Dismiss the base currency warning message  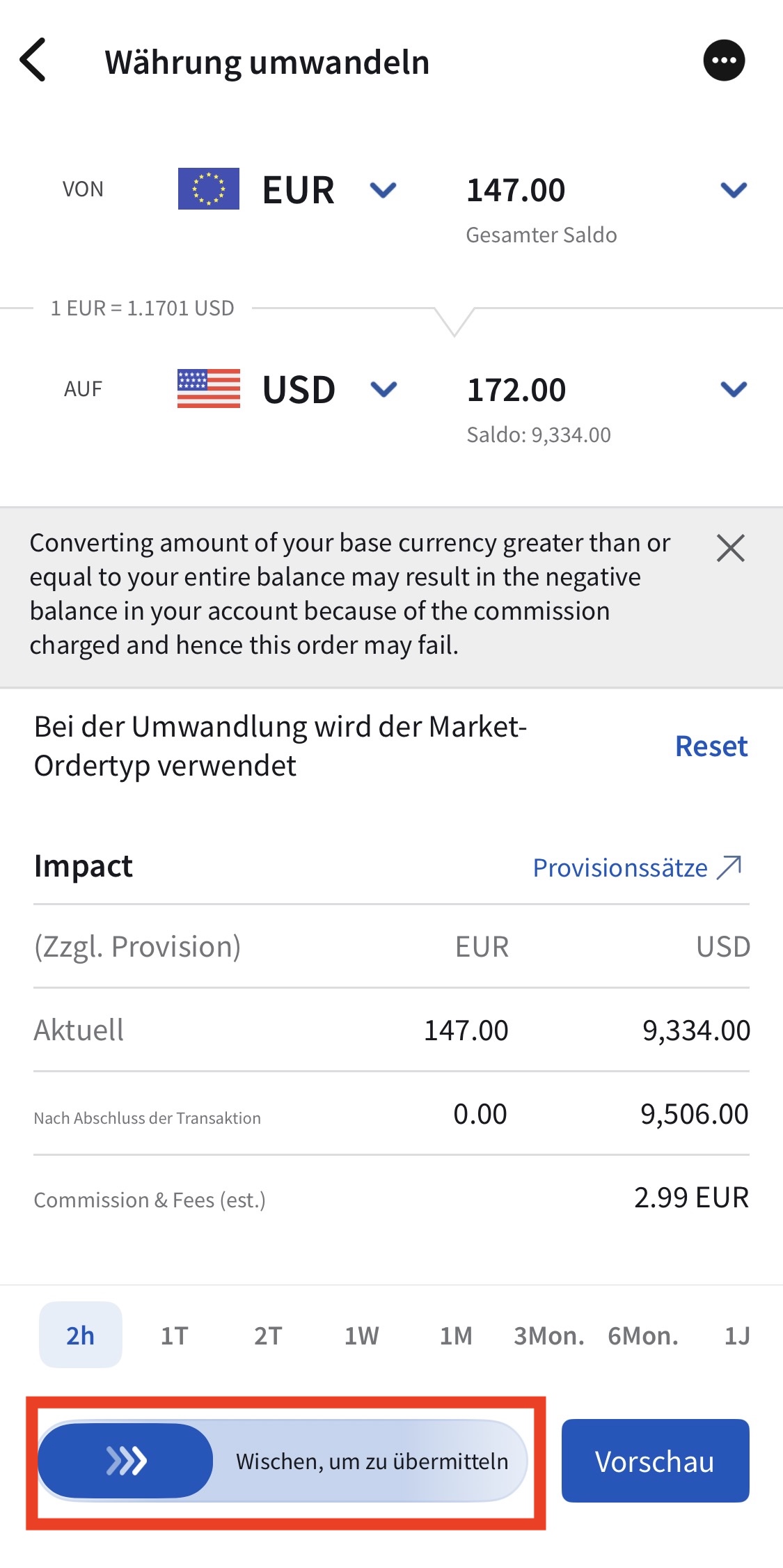(x=732, y=549)
